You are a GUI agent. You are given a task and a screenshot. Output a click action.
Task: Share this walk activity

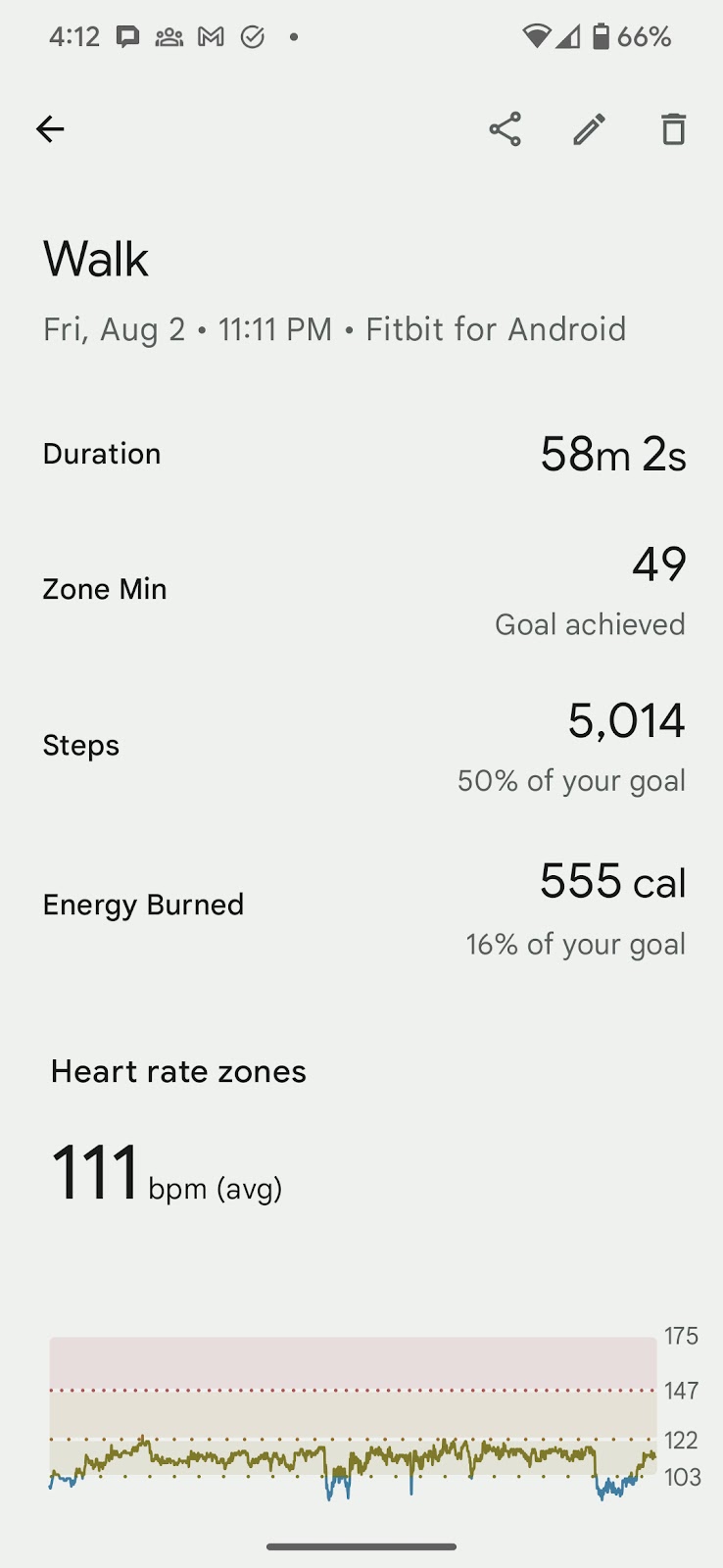click(506, 129)
